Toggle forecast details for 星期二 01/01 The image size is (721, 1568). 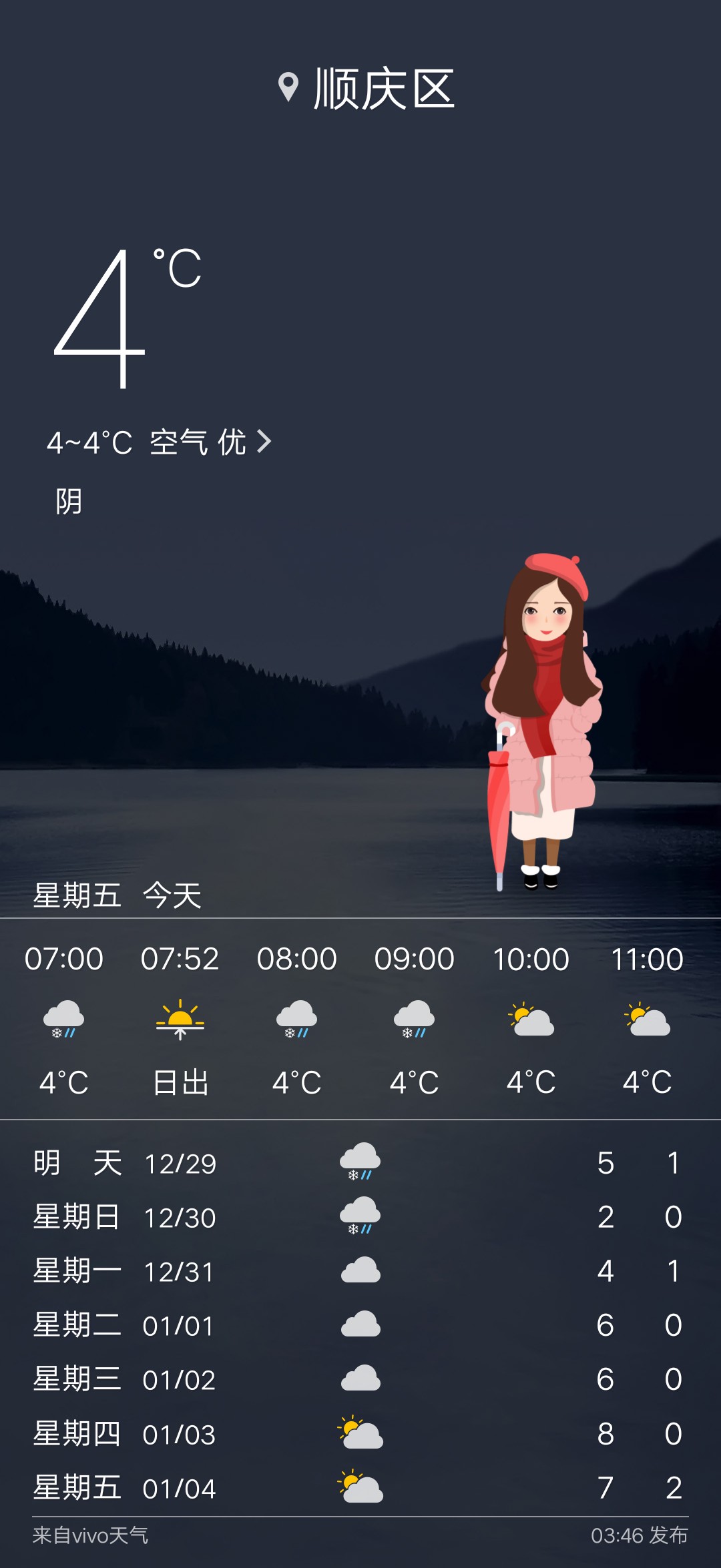pyautogui.click(x=360, y=1324)
